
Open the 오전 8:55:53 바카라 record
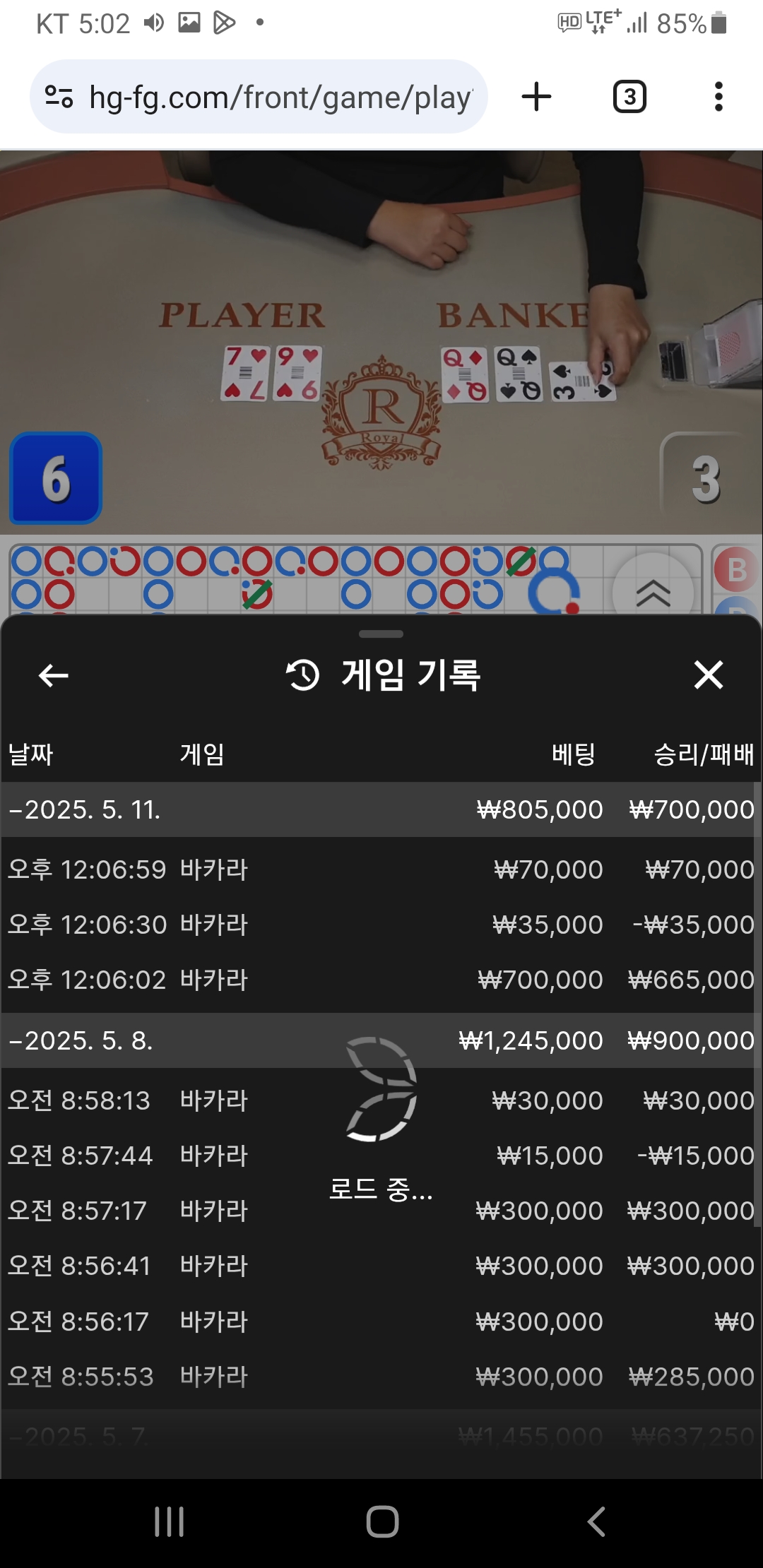380,1377
